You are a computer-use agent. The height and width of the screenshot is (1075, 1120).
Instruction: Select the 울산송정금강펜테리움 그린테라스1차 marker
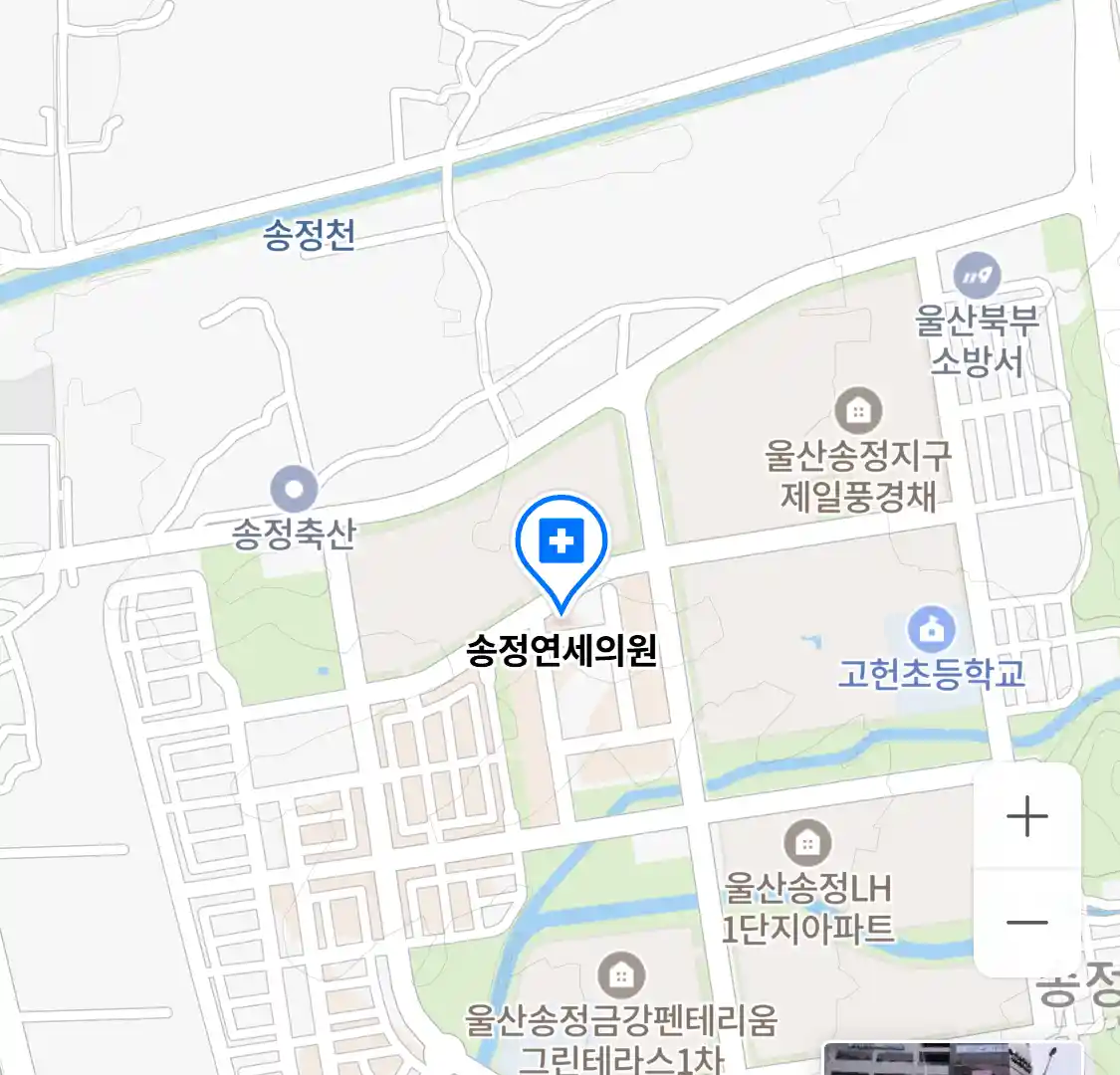tap(621, 975)
